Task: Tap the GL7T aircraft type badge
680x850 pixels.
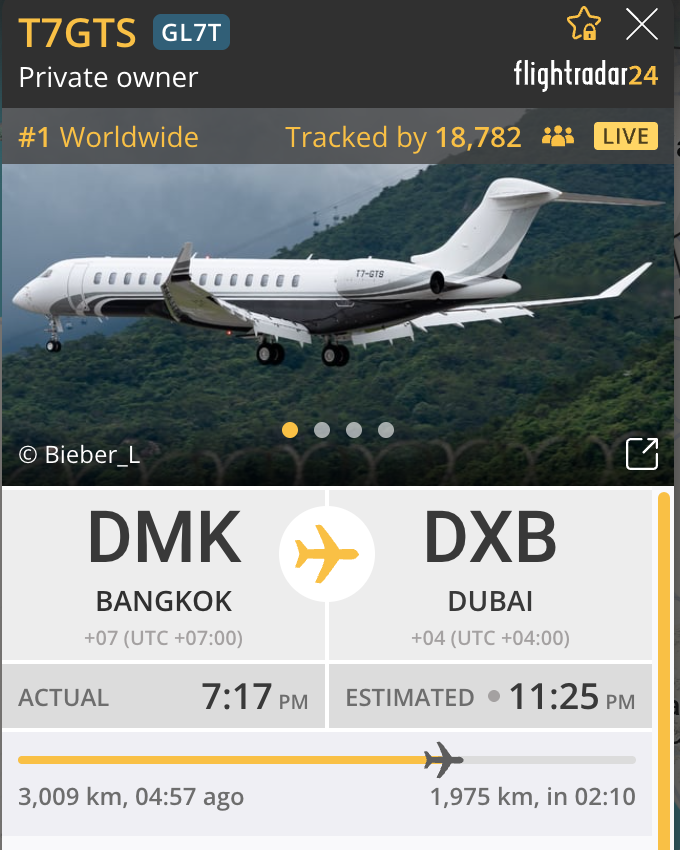Action: pos(191,33)
